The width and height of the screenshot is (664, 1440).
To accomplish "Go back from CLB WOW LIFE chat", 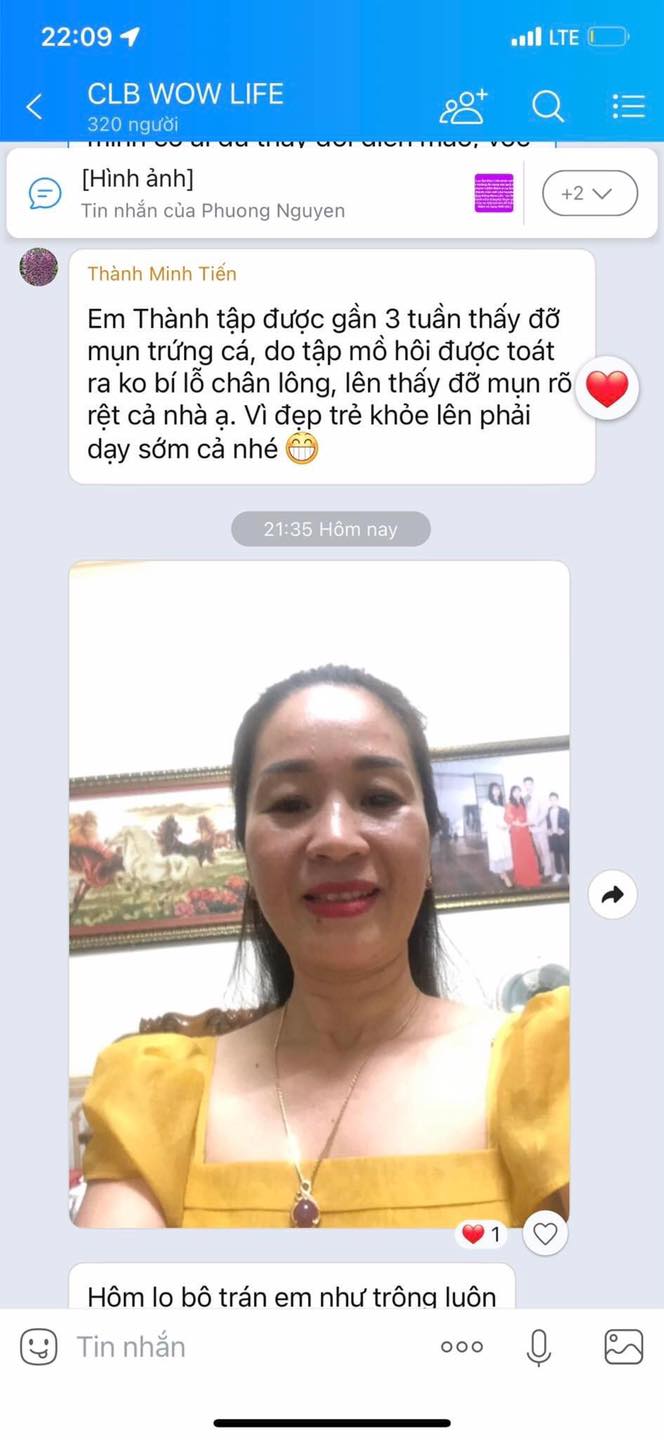I will (x=35, y=106).
